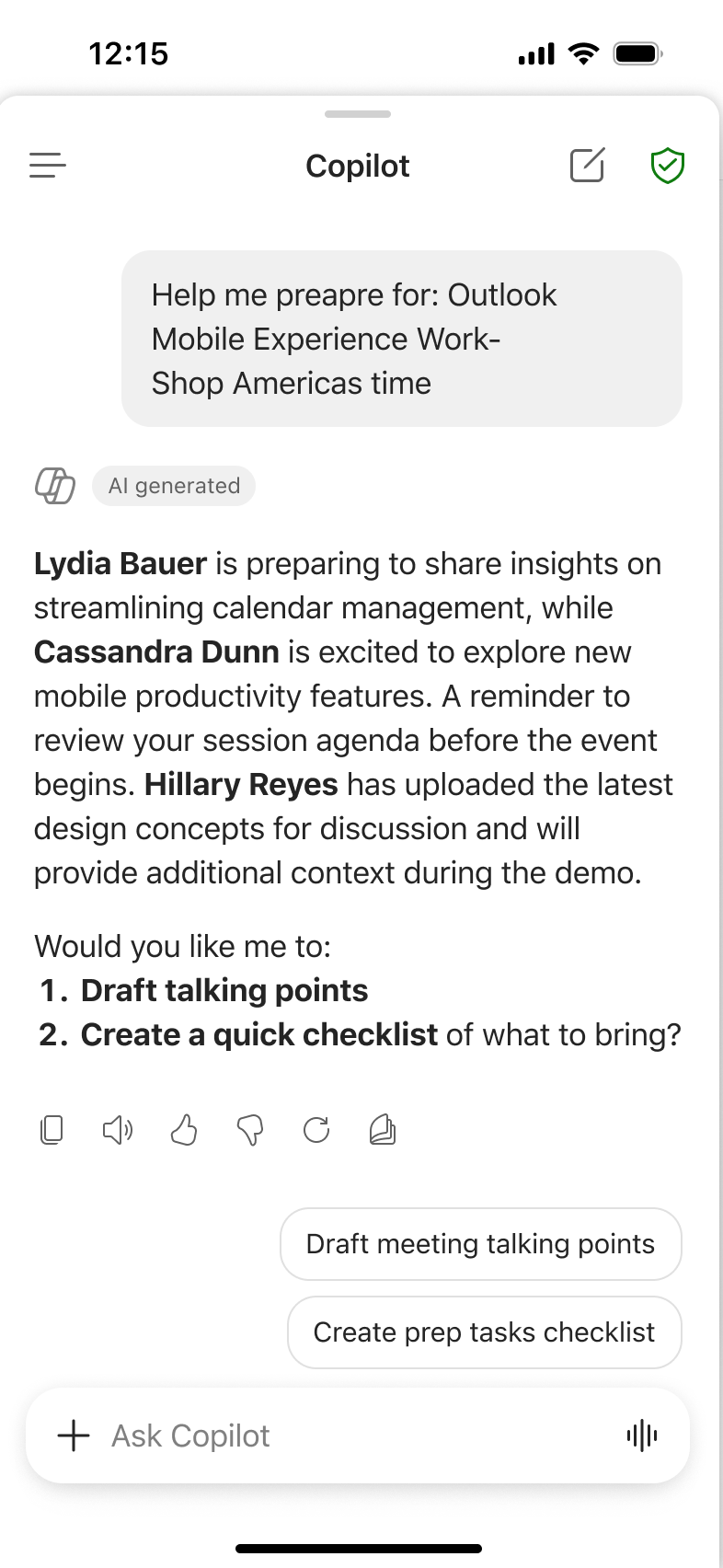723x1568 pixels.
Task: Copy the AI response
Action: click(x=52, y=1130)
